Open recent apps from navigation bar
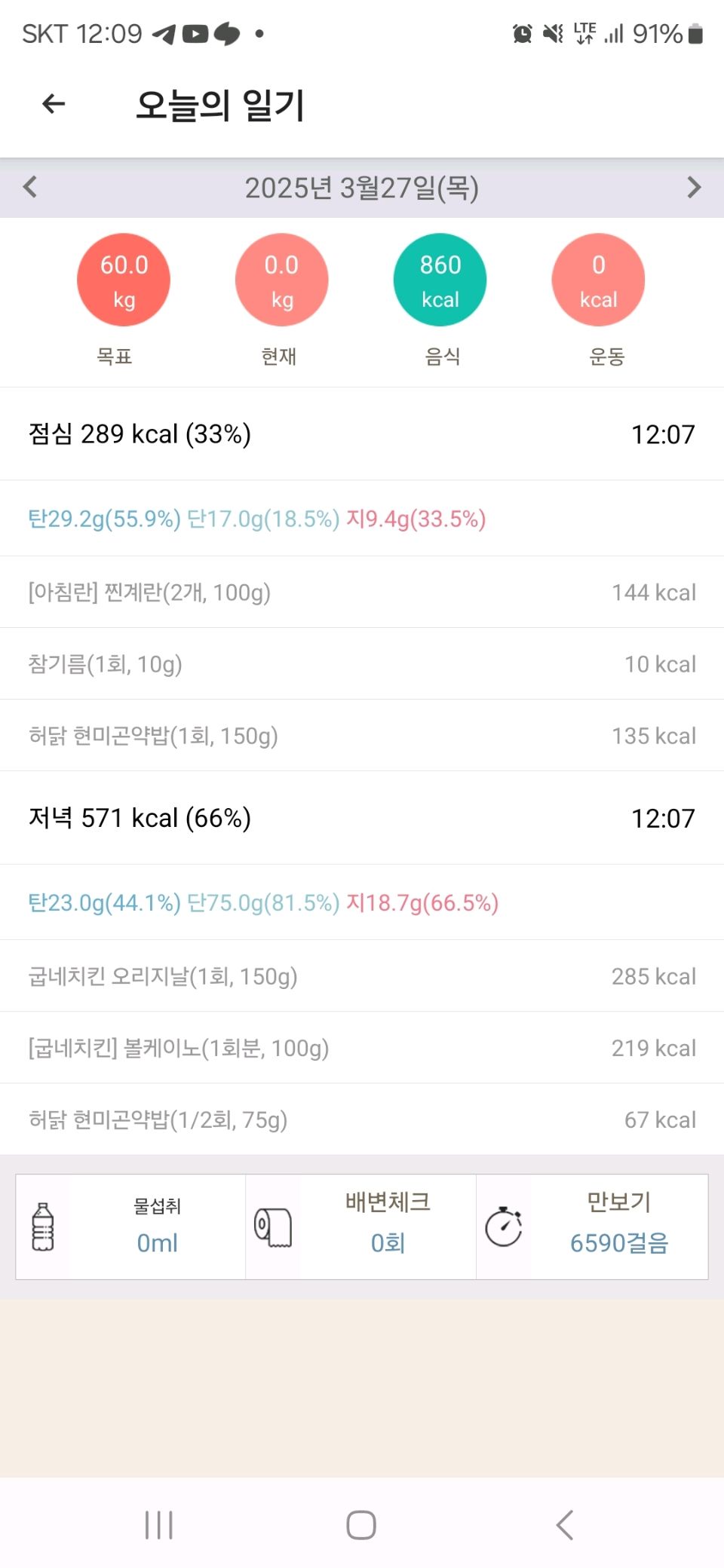724x1568 pixels. (159, 1525)
